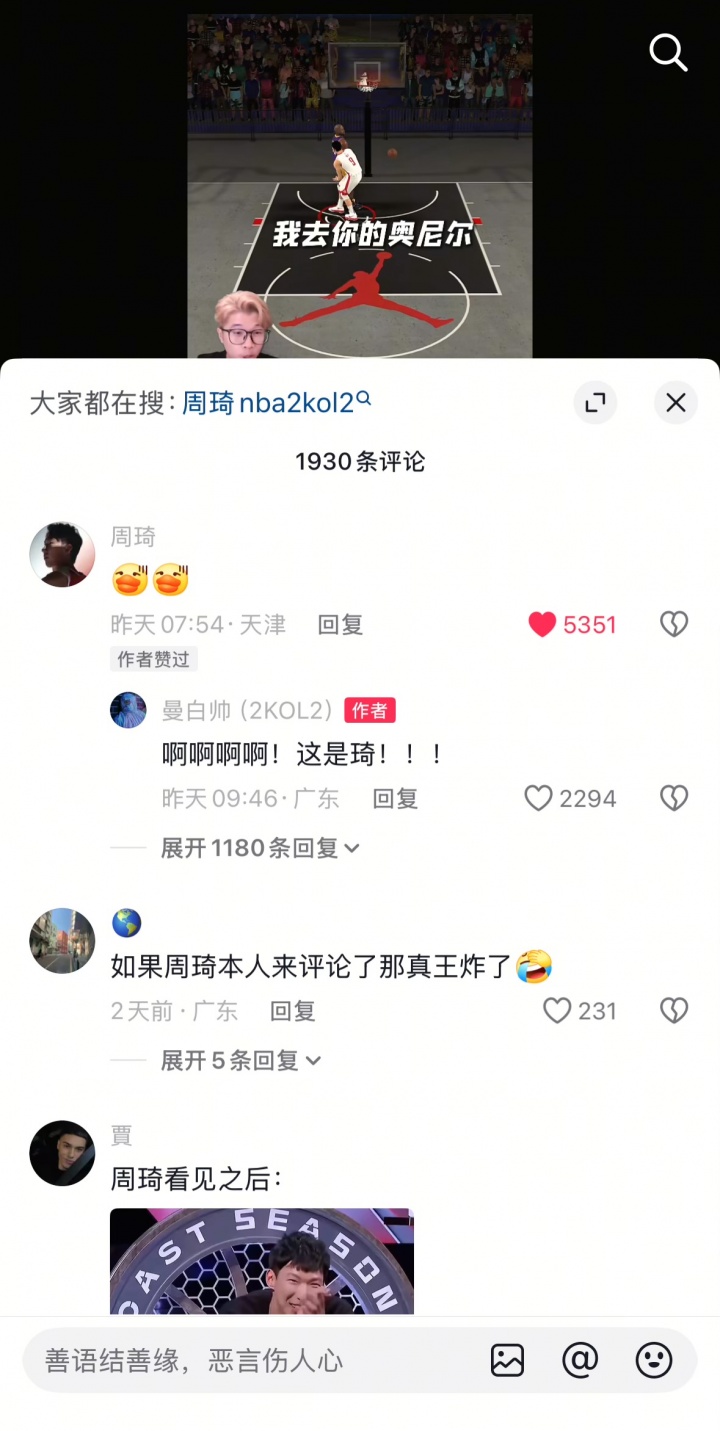Like 曼白帅's reply with the heart toggle
Image resolution: width=720 pixels, height=1431 pixels.
pos(538,798)
